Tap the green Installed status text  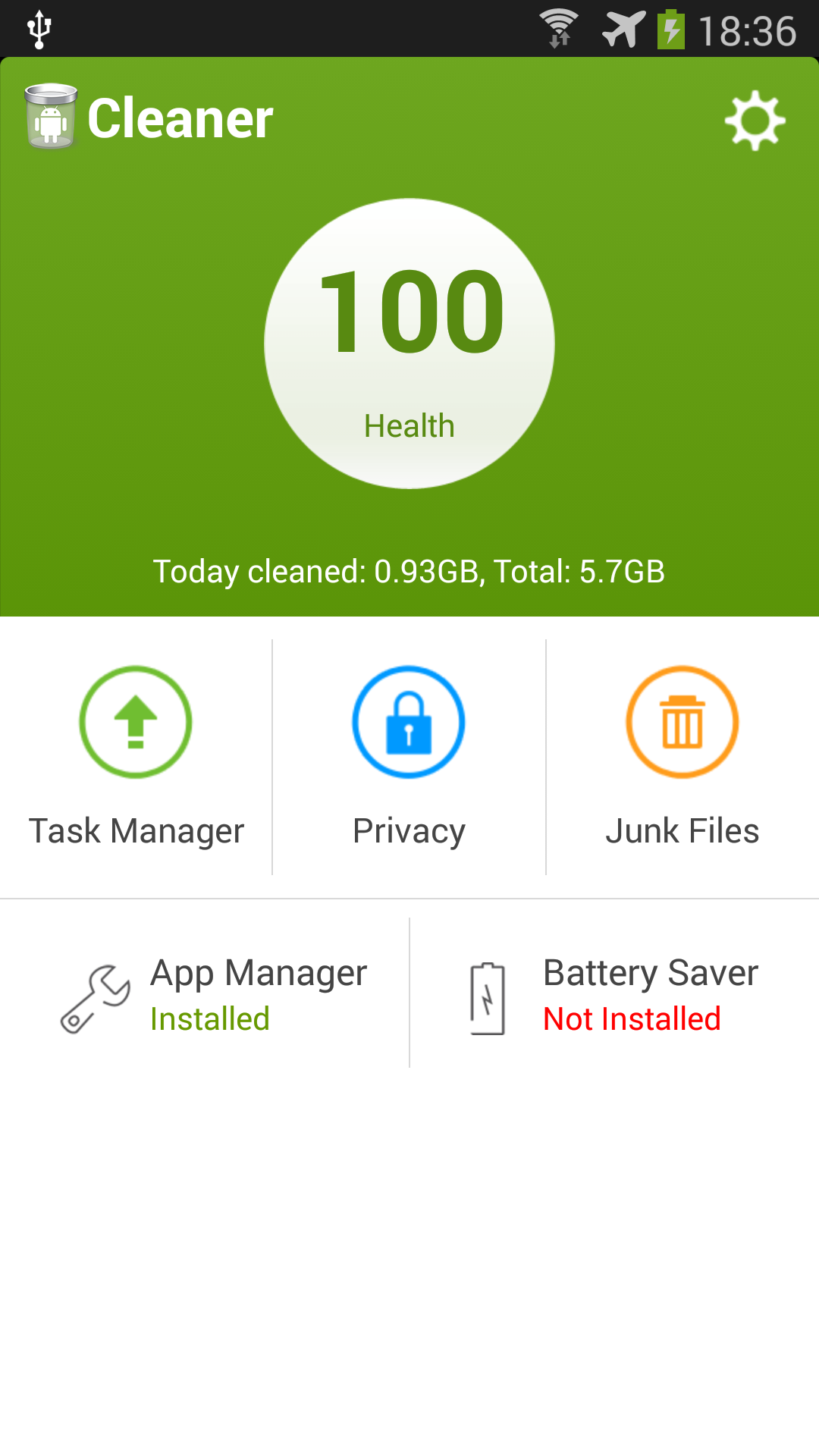pyautogui.click(x=210, y=1019)
